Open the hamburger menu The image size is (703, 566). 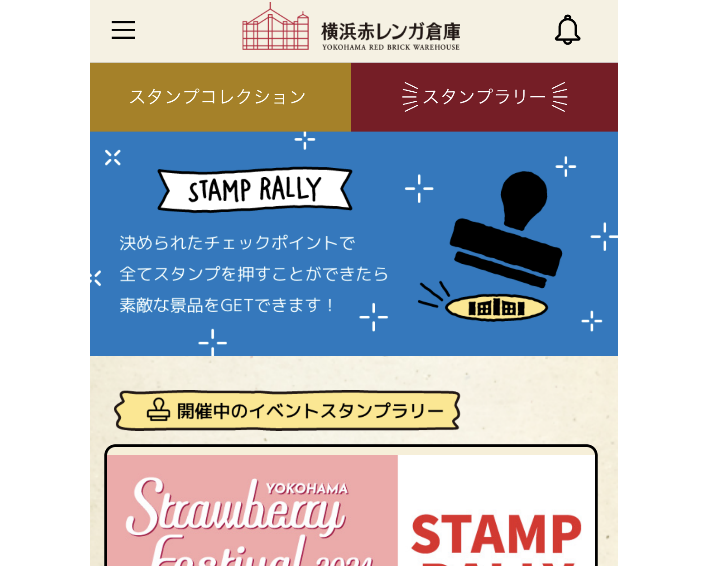click(x=123, y=30)
